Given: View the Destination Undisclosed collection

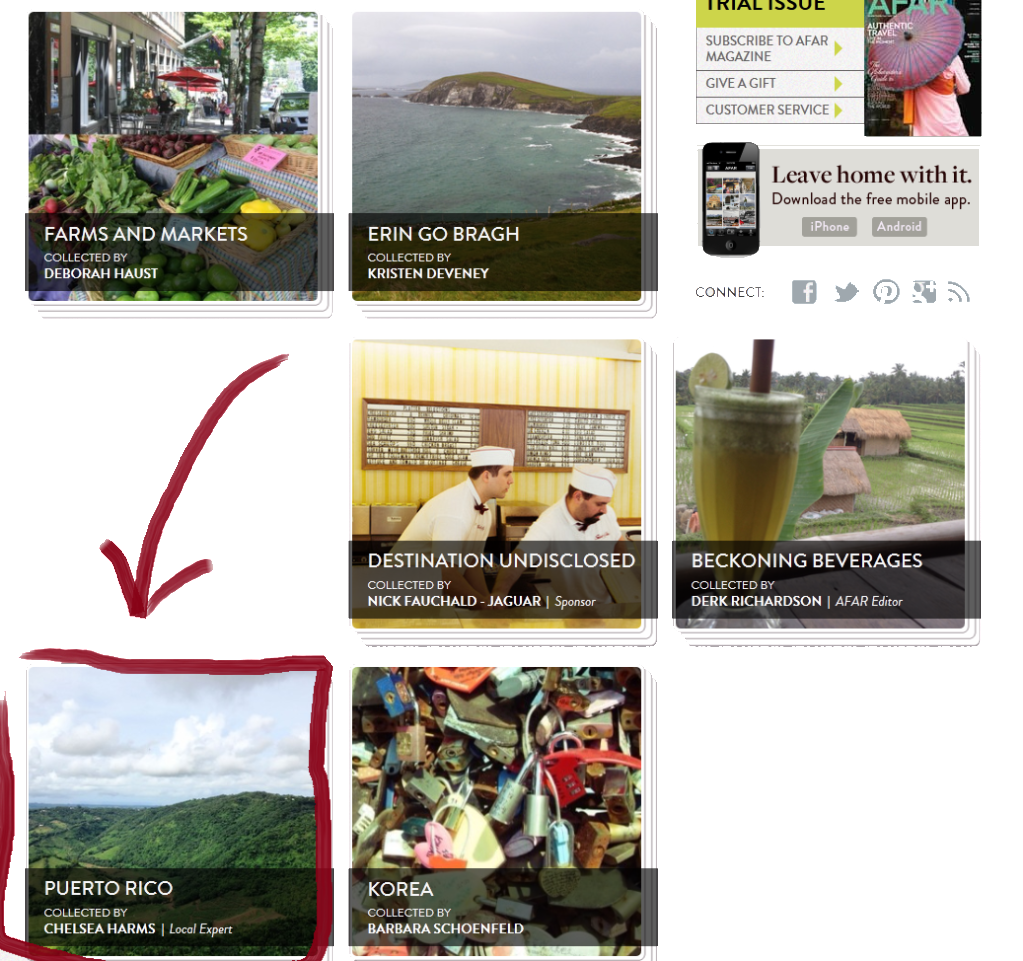Looking at the screenshot, I should tap(500, 561).
